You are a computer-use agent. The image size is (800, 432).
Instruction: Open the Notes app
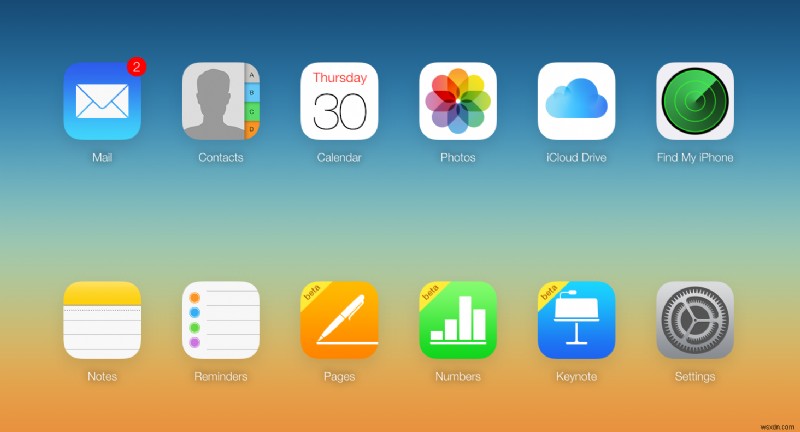click(101, 320)
